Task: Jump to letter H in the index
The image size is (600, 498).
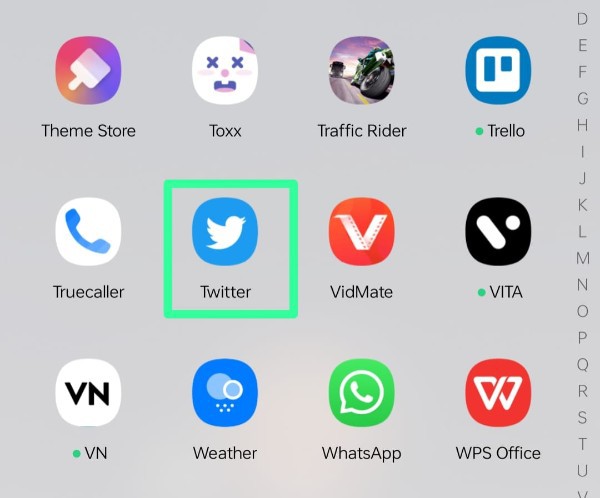Action: click(582, 125)
